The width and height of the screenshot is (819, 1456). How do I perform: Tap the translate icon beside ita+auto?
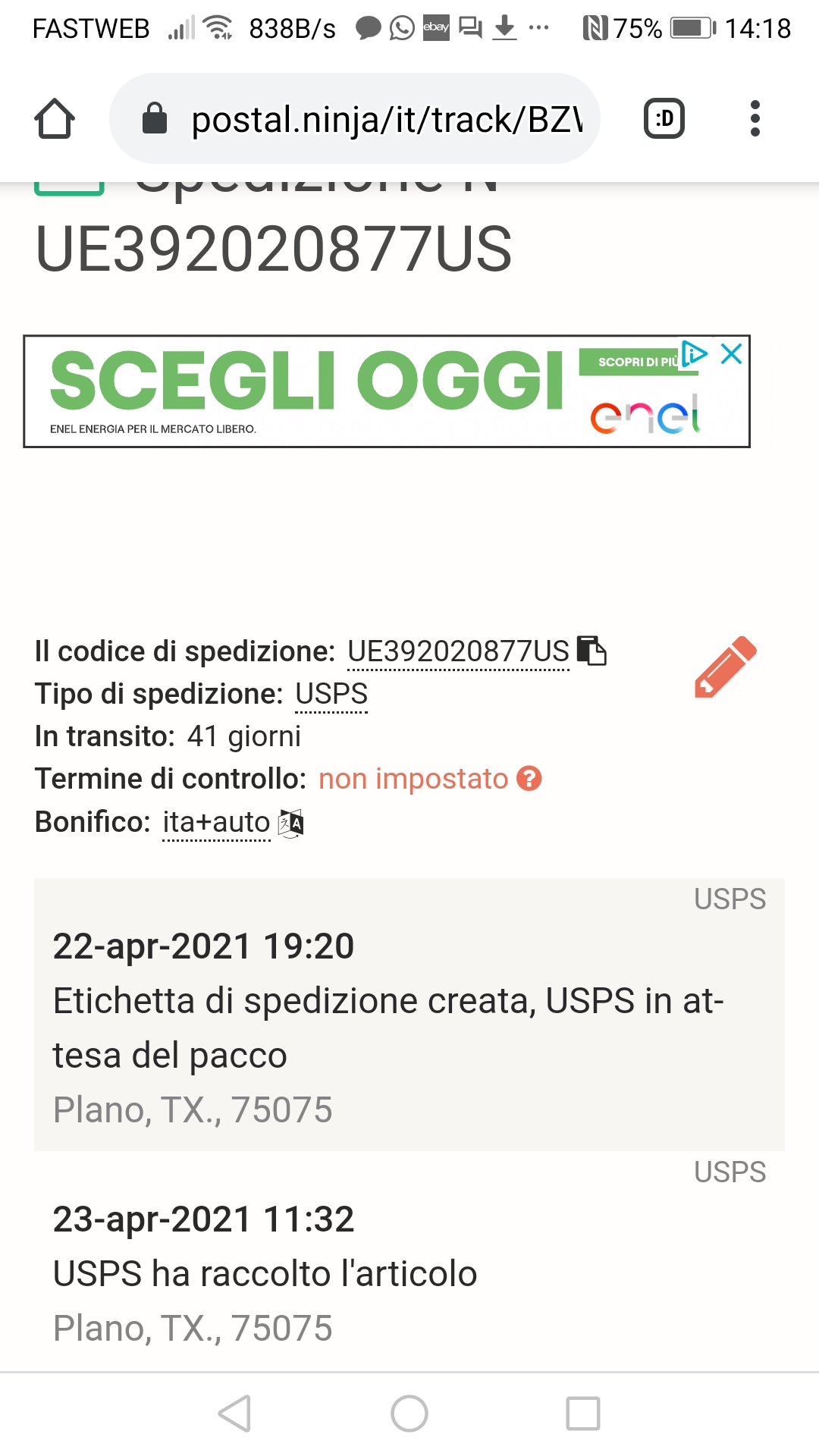[291, 823]
